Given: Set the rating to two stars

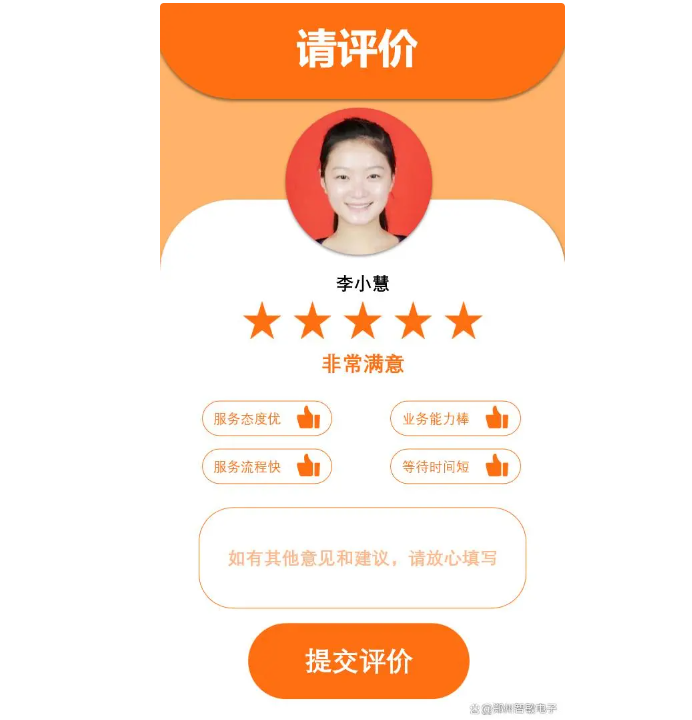Looking at the screenshot, I should 313,321.
